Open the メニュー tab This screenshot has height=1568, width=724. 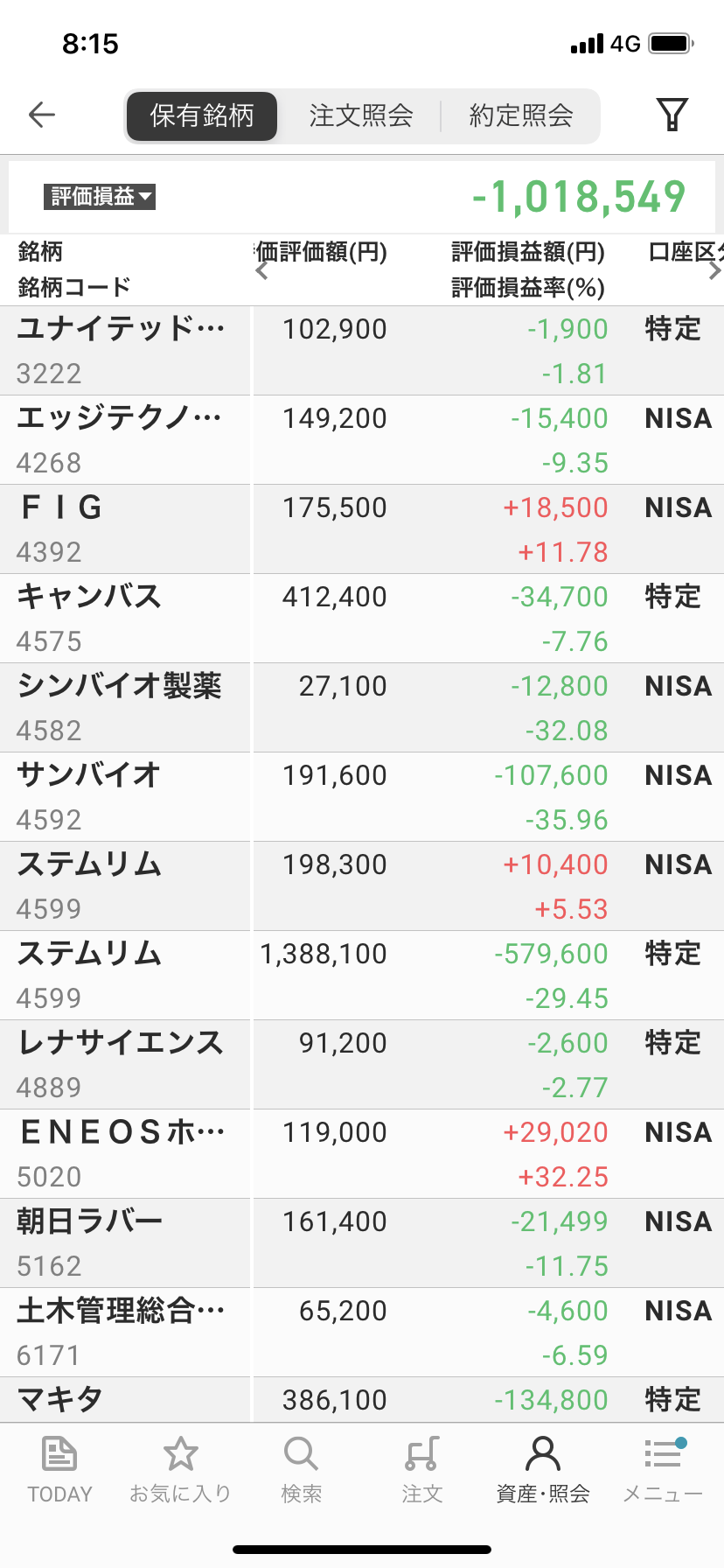coord(663,1470)
